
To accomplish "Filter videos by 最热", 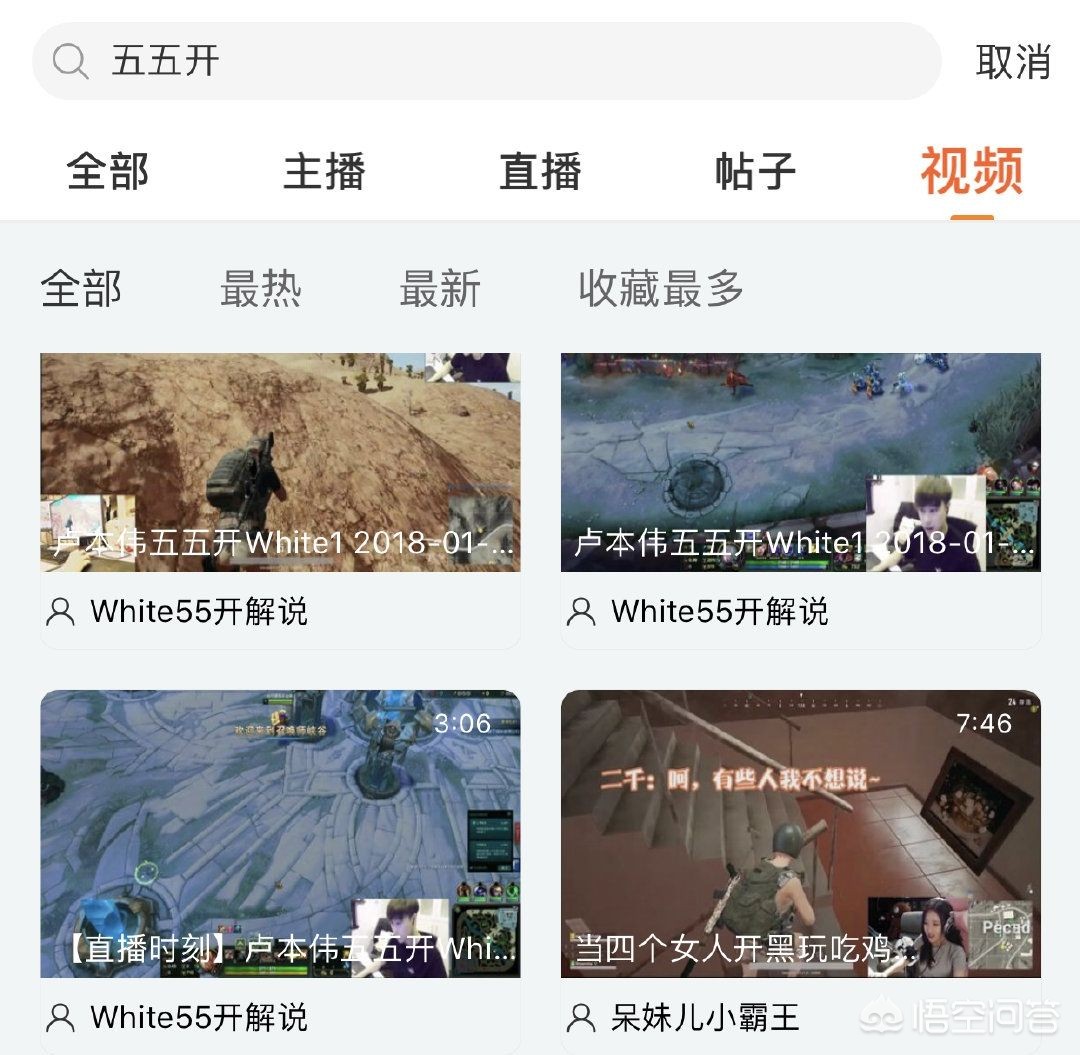I will tap(260, 289).
